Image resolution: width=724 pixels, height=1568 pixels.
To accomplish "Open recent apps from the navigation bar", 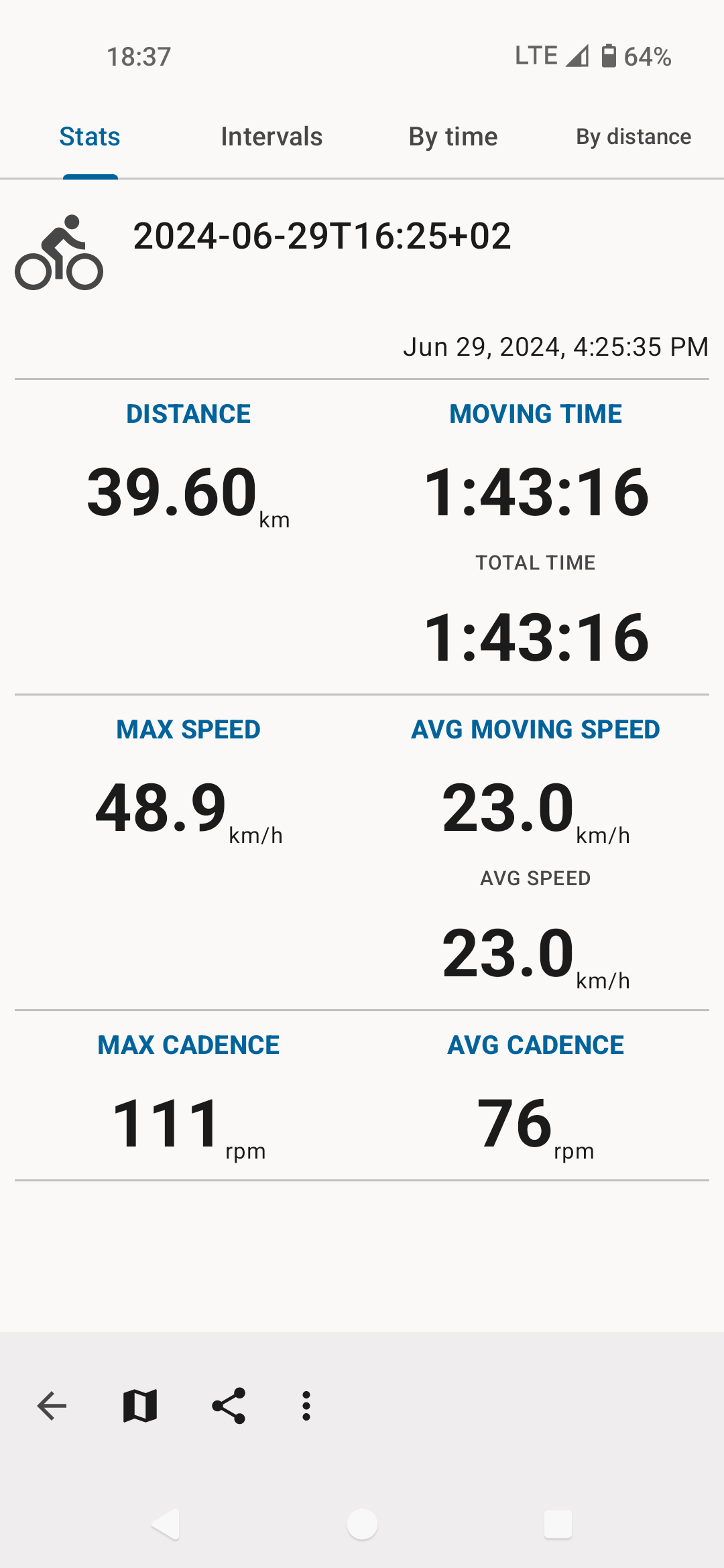I will 558,1524.
